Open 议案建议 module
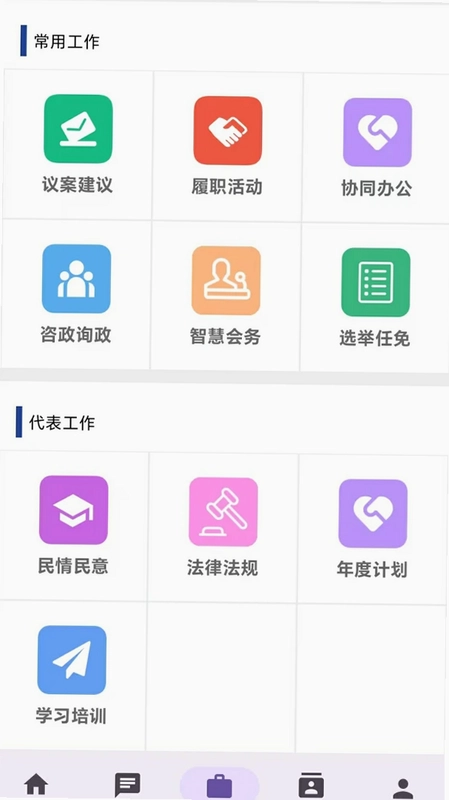449x800 pixels. click(78, 145)
